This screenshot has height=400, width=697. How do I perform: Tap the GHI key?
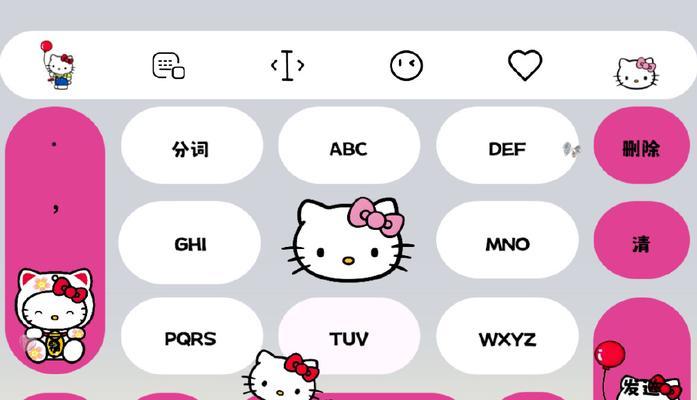tap(190, 244)
